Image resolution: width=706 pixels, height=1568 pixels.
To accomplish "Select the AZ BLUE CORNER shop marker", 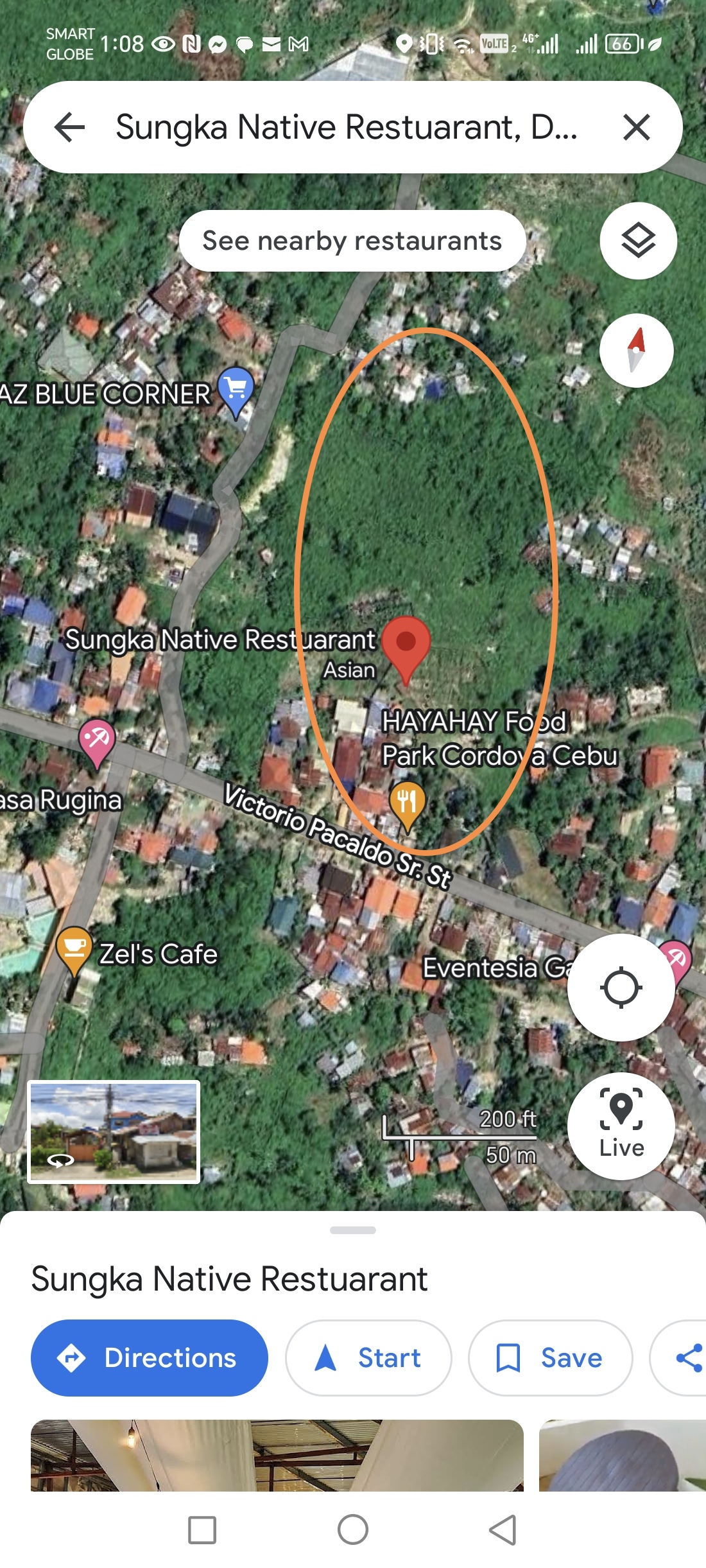I will pyautogui.click(x=236, y=389).
